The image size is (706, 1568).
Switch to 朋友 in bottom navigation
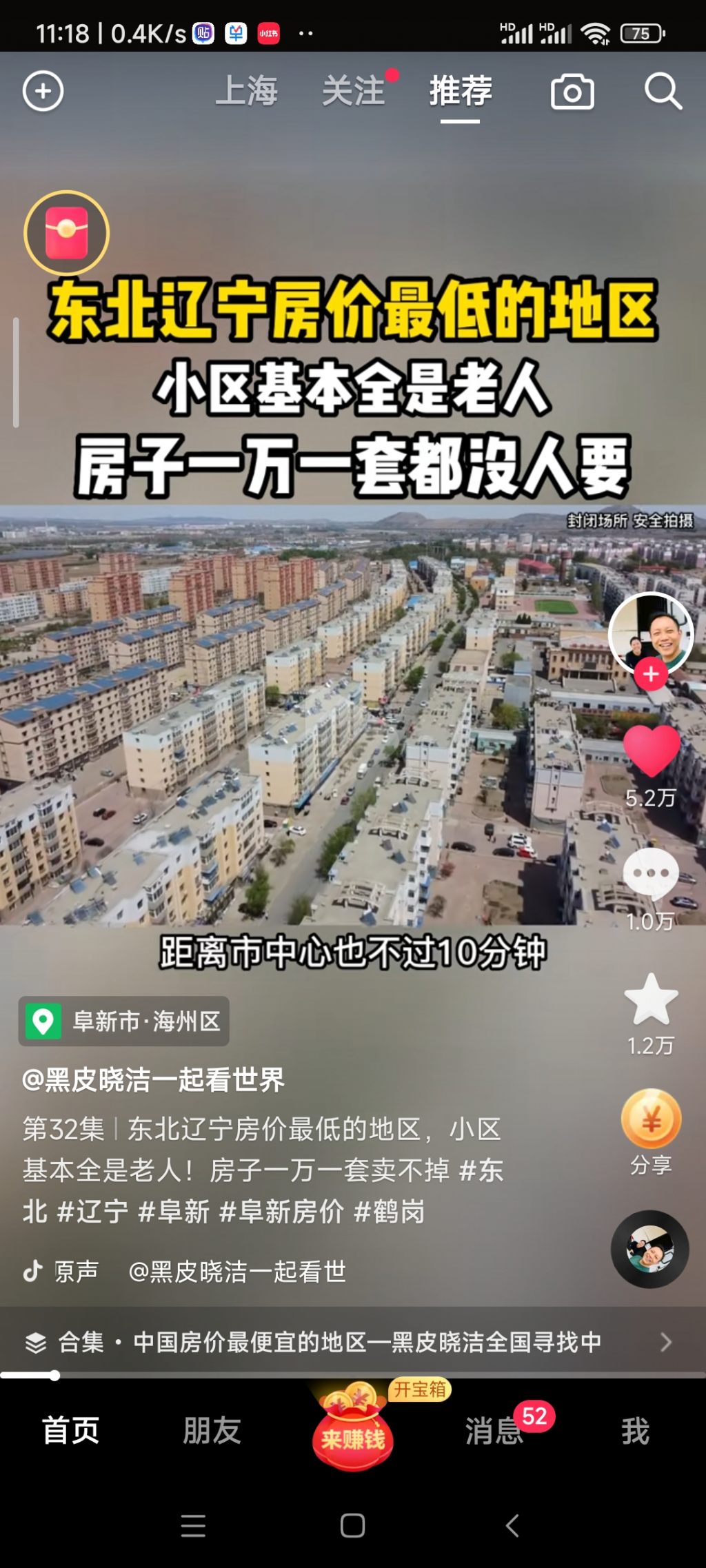pyautogui.click(x=212, y=1431)
